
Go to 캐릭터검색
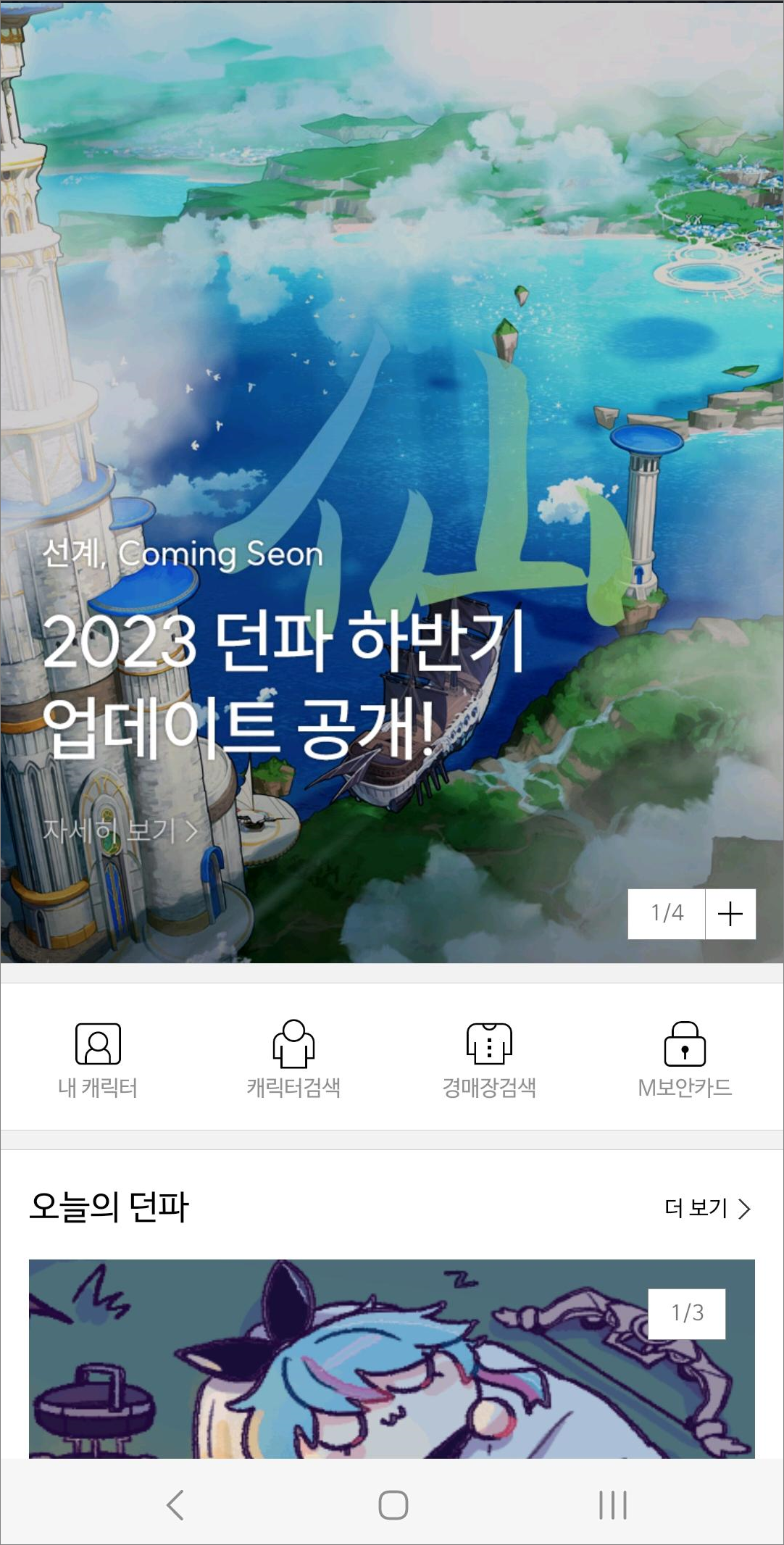[x=293, y=1059]
